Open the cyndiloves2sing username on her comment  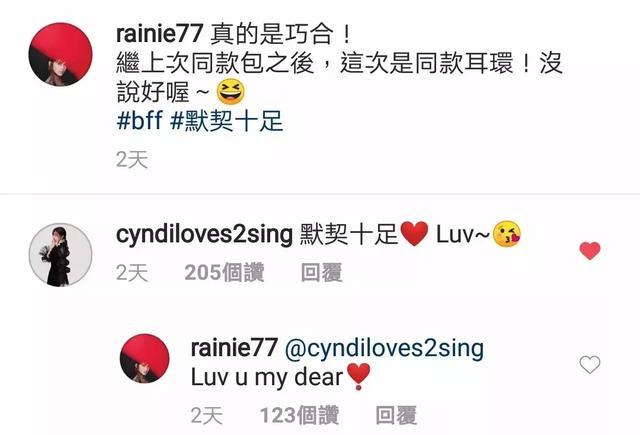tap(203, 235)
